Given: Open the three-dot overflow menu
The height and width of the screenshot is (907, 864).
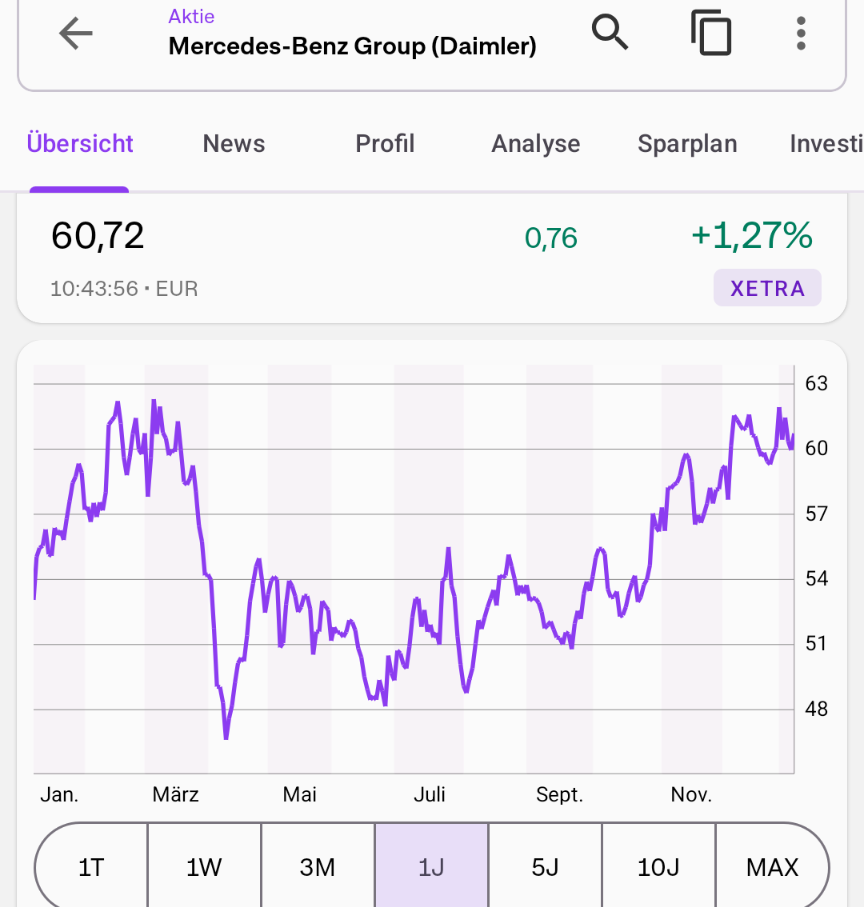Looking at the screenshot, I should (801, 33).
